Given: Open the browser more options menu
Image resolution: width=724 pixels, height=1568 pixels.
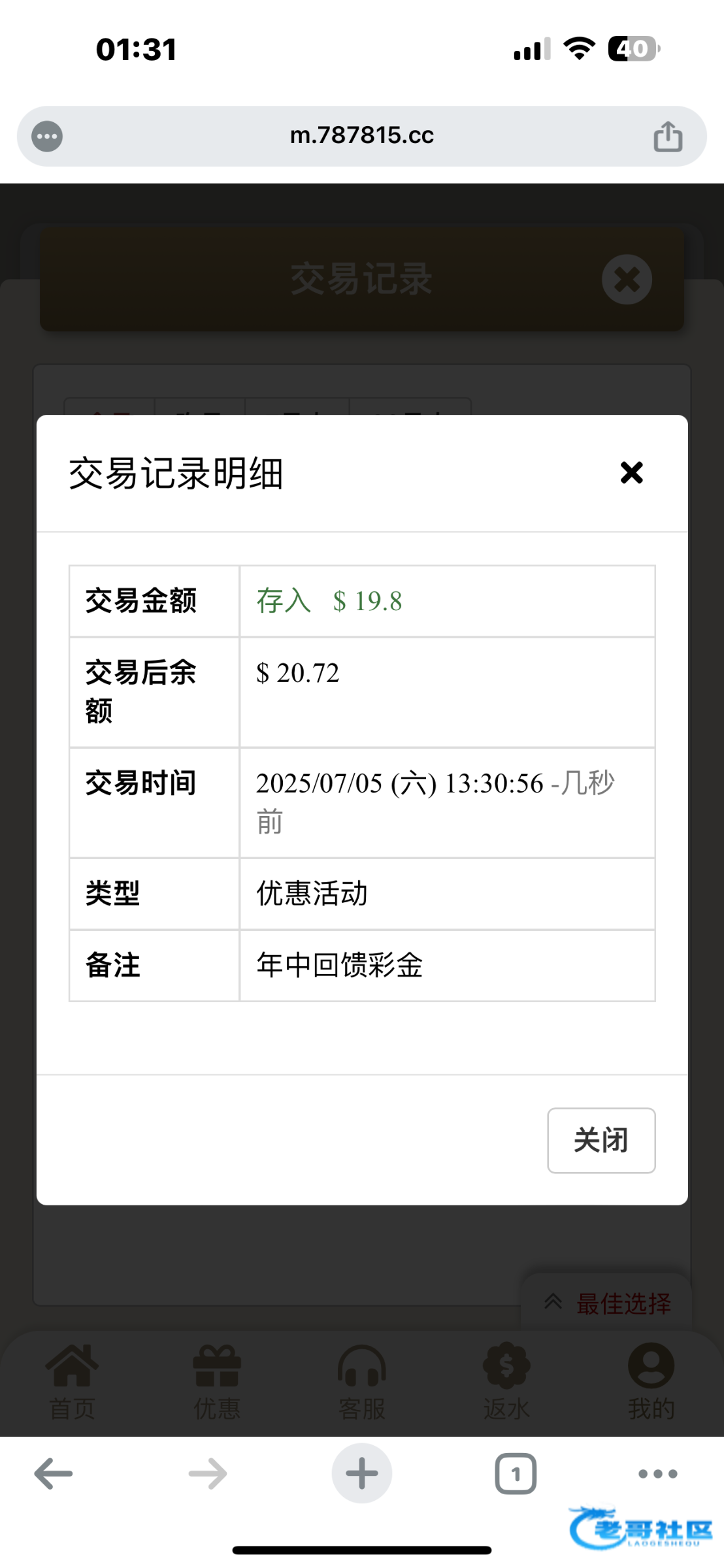Looking at the screenshot, I should pyautogui.click(x=657, y=1473).
